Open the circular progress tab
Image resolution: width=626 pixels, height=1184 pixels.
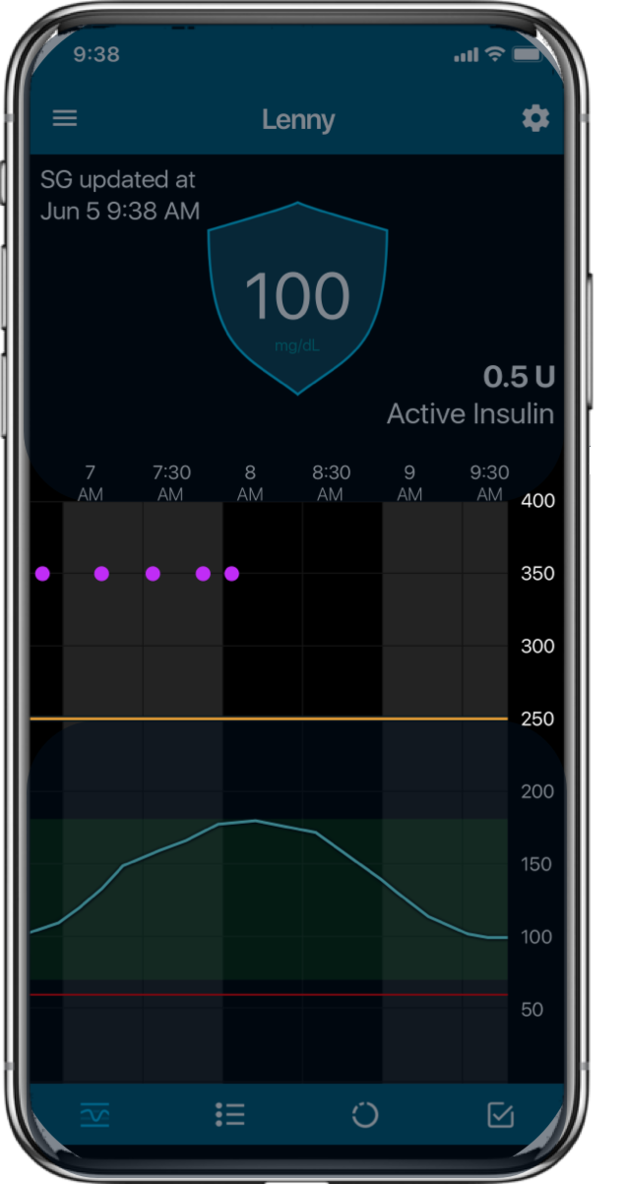pyautogui.click(x=365, y=1114)
